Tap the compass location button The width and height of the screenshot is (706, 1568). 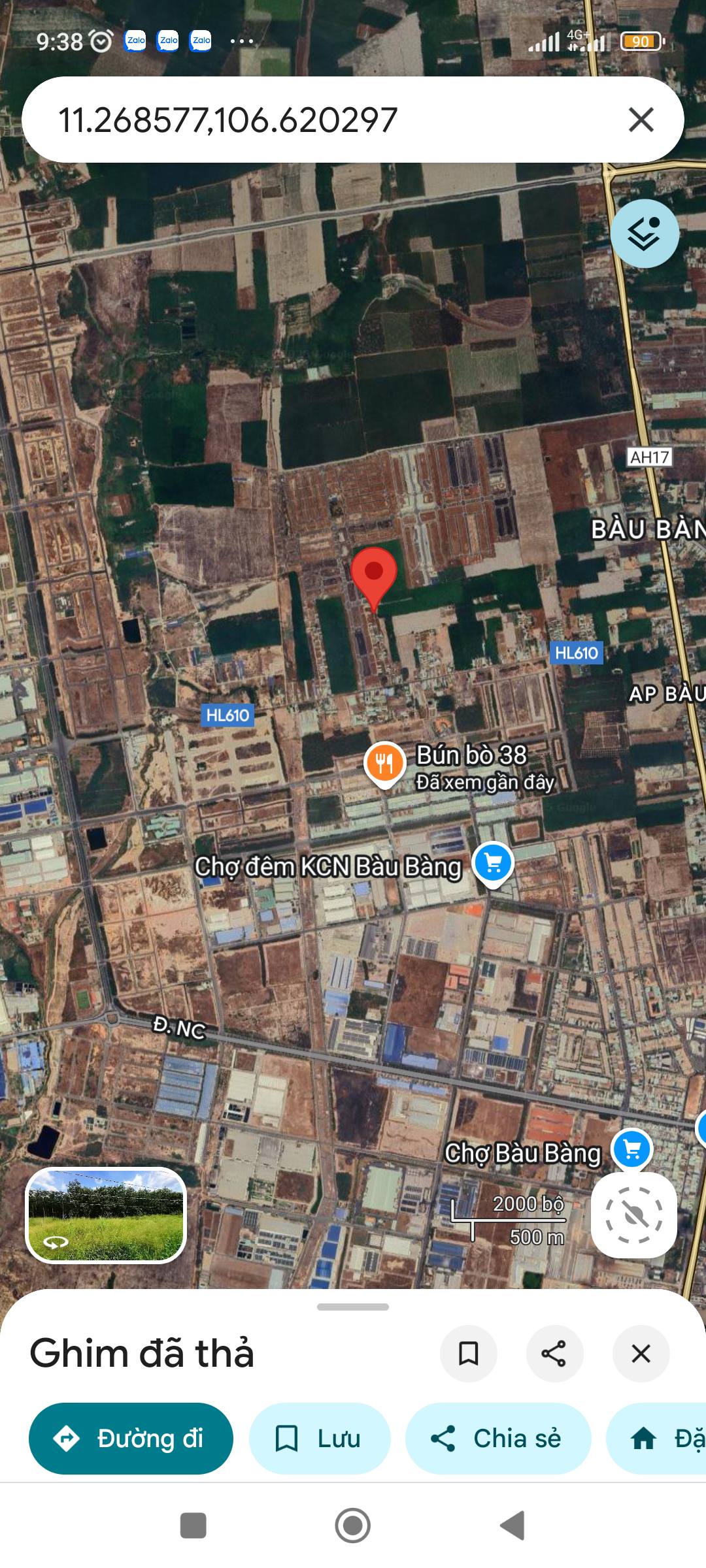pos(633,1215)
